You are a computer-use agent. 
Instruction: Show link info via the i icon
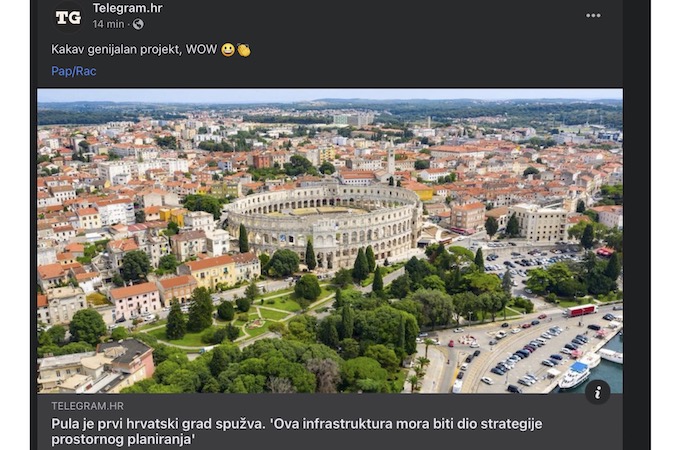597,392
